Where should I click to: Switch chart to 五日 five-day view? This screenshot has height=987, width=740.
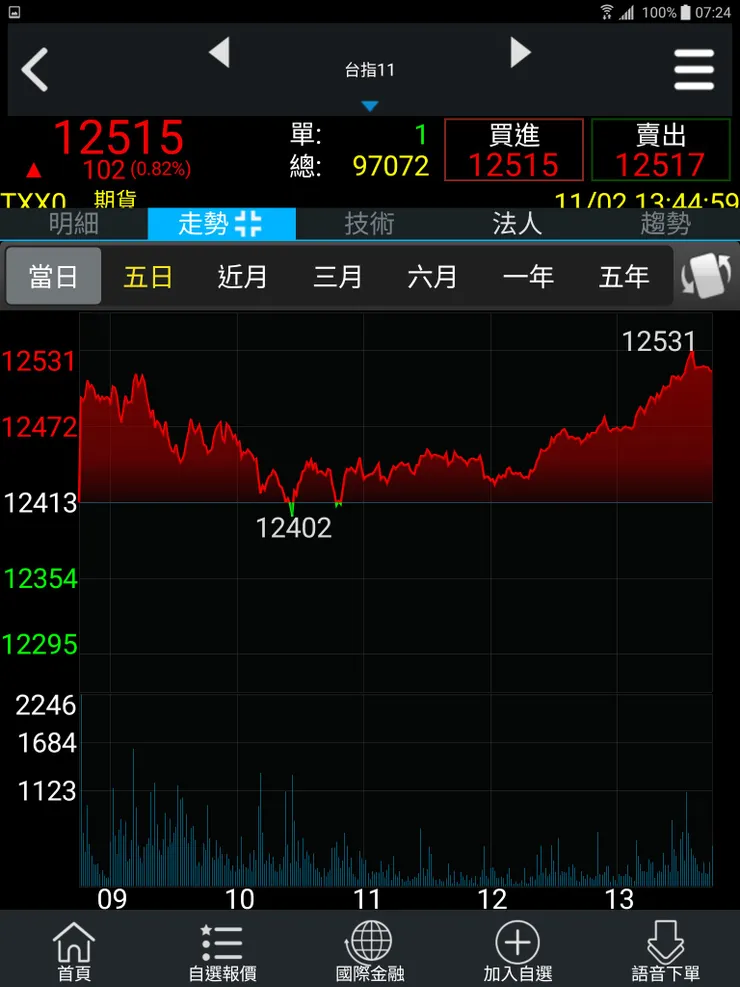pos(147,276)
